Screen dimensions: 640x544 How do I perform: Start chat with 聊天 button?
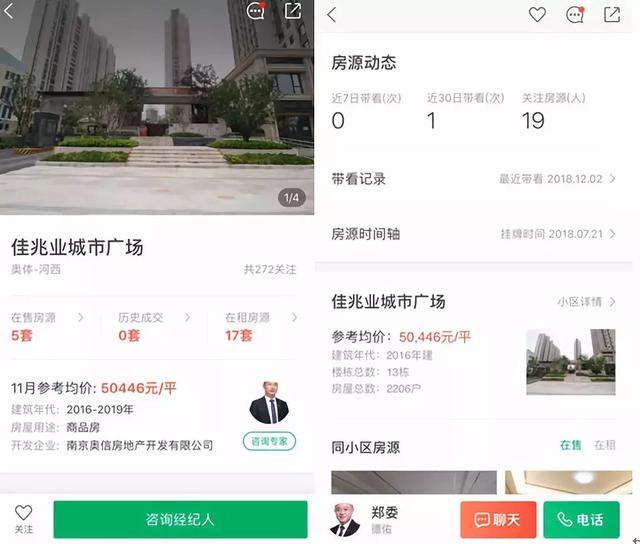point(498,520)
